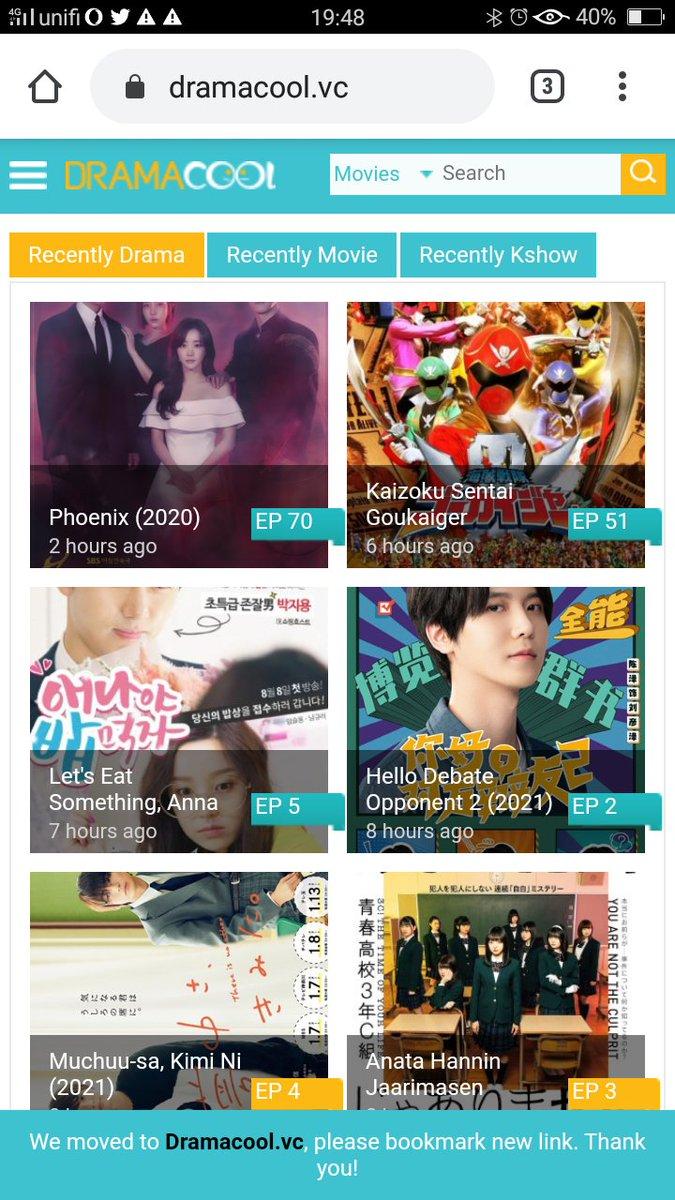Tap the orange search magnifier button
The image size is (675, 1200).
(643, 174)
